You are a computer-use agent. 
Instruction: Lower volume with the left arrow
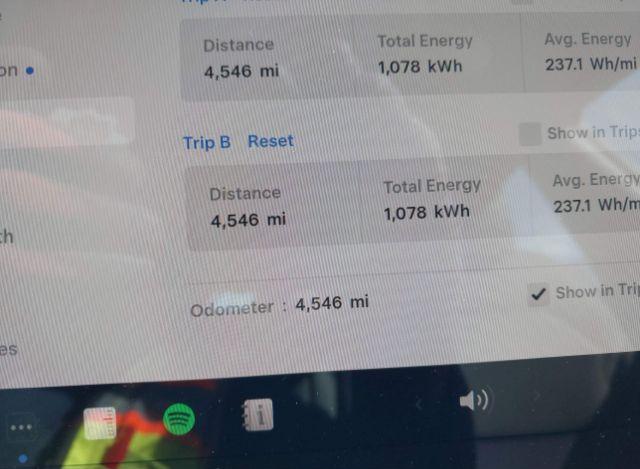pos(420,404)
